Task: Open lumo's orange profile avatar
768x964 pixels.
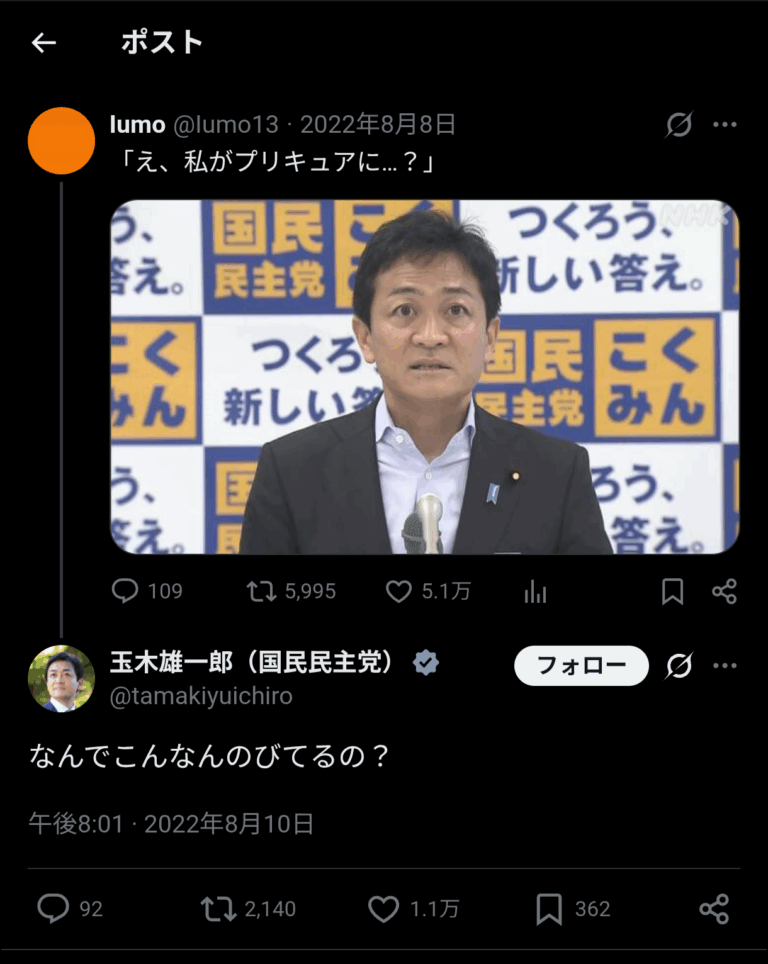Action: [61, 140]
